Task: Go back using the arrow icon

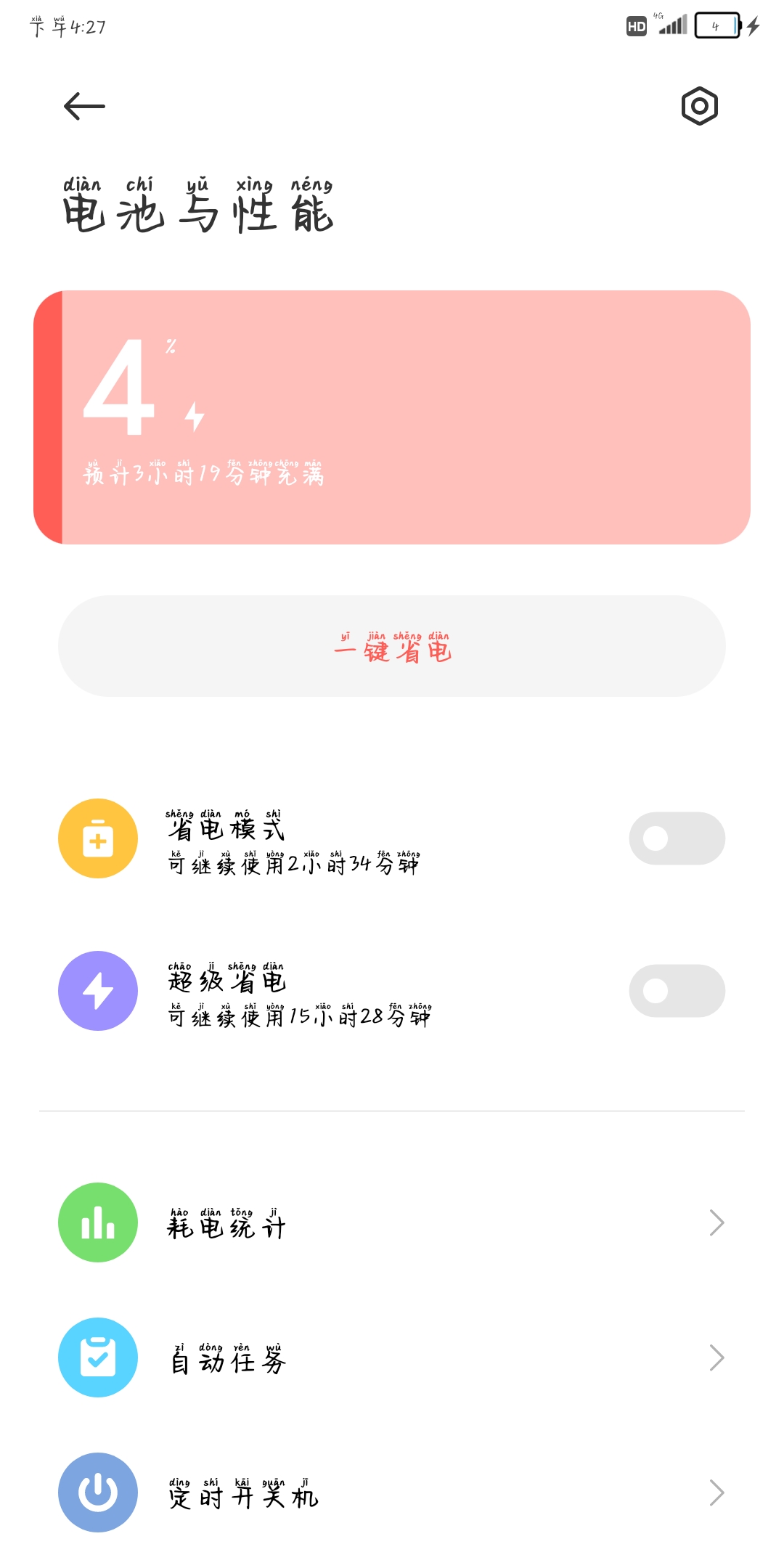Action: pyautogui.click(x=84, y=107)
